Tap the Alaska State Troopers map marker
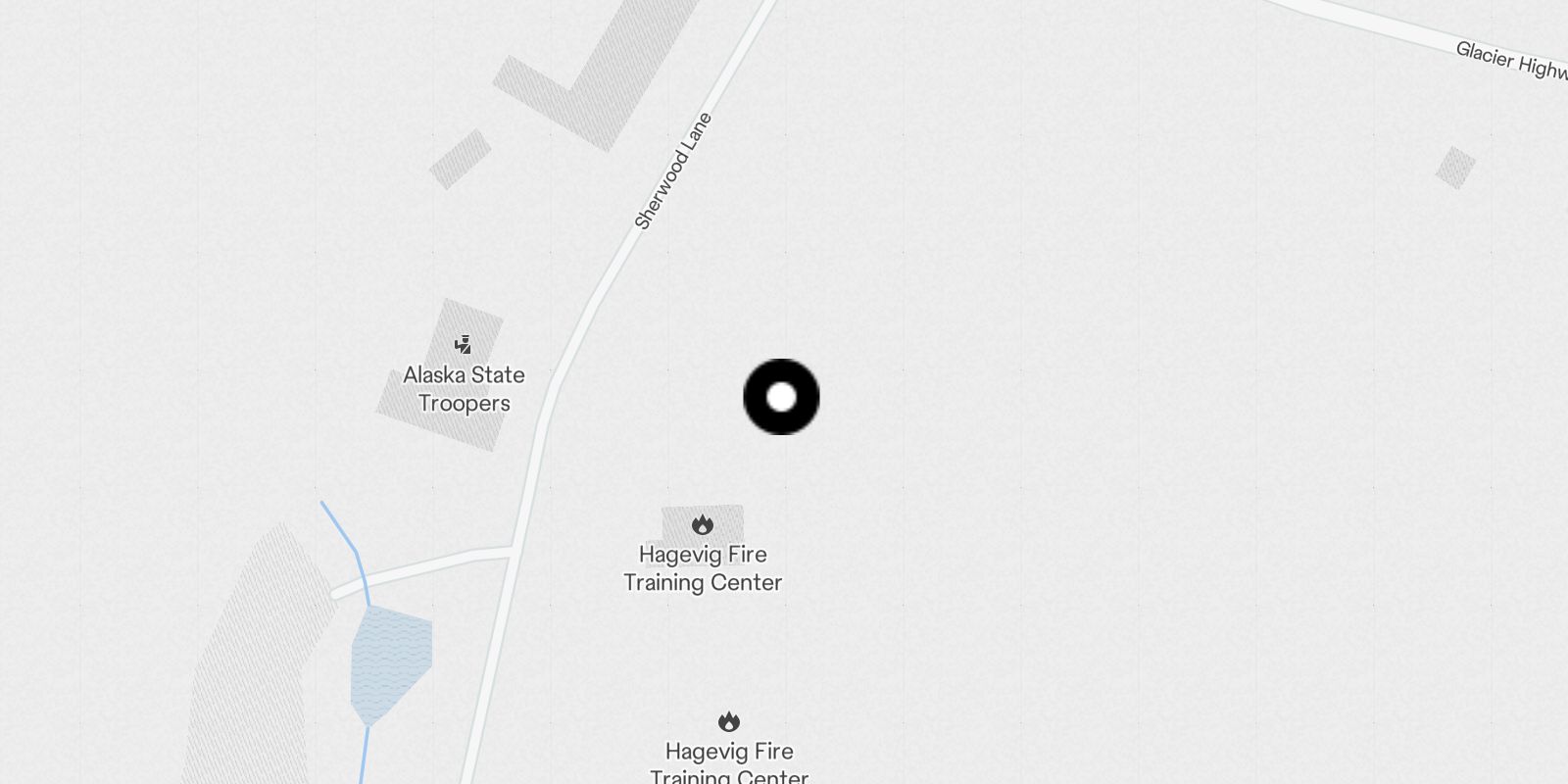This screenshot has height=784, width=1568. 463,345
